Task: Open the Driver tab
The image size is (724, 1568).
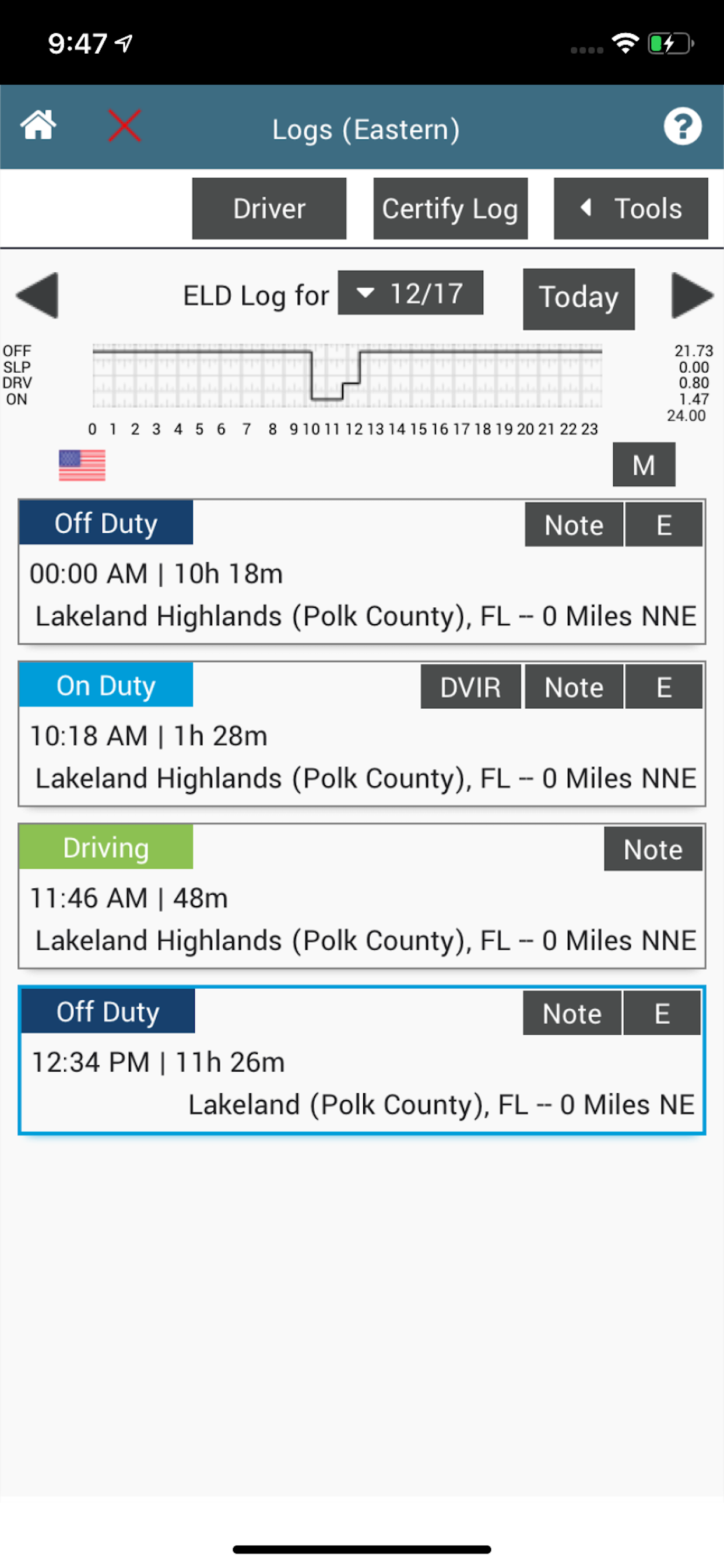Action: click(x=268, y=208)
